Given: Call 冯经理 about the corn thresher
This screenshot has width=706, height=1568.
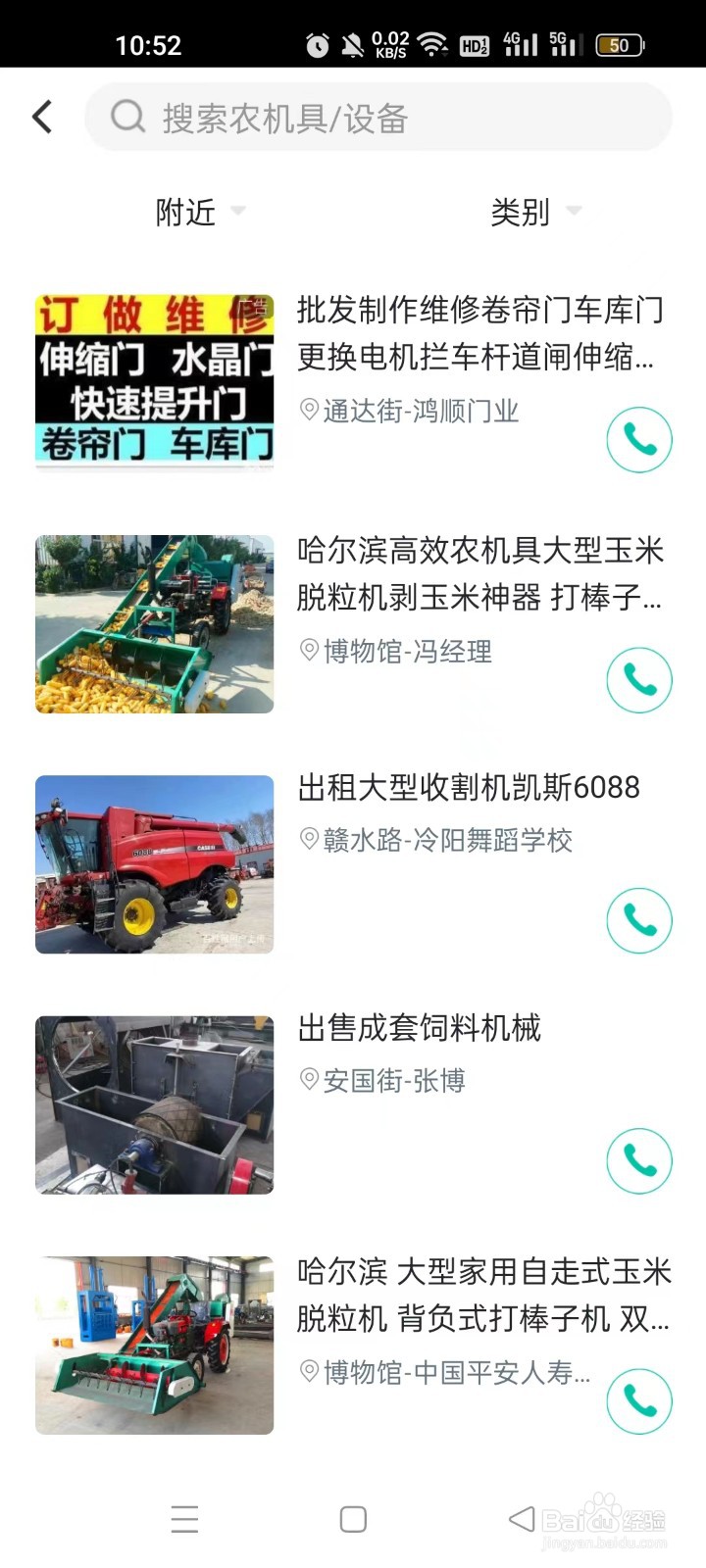Looking at the screenshot, I should pos(638,679).
